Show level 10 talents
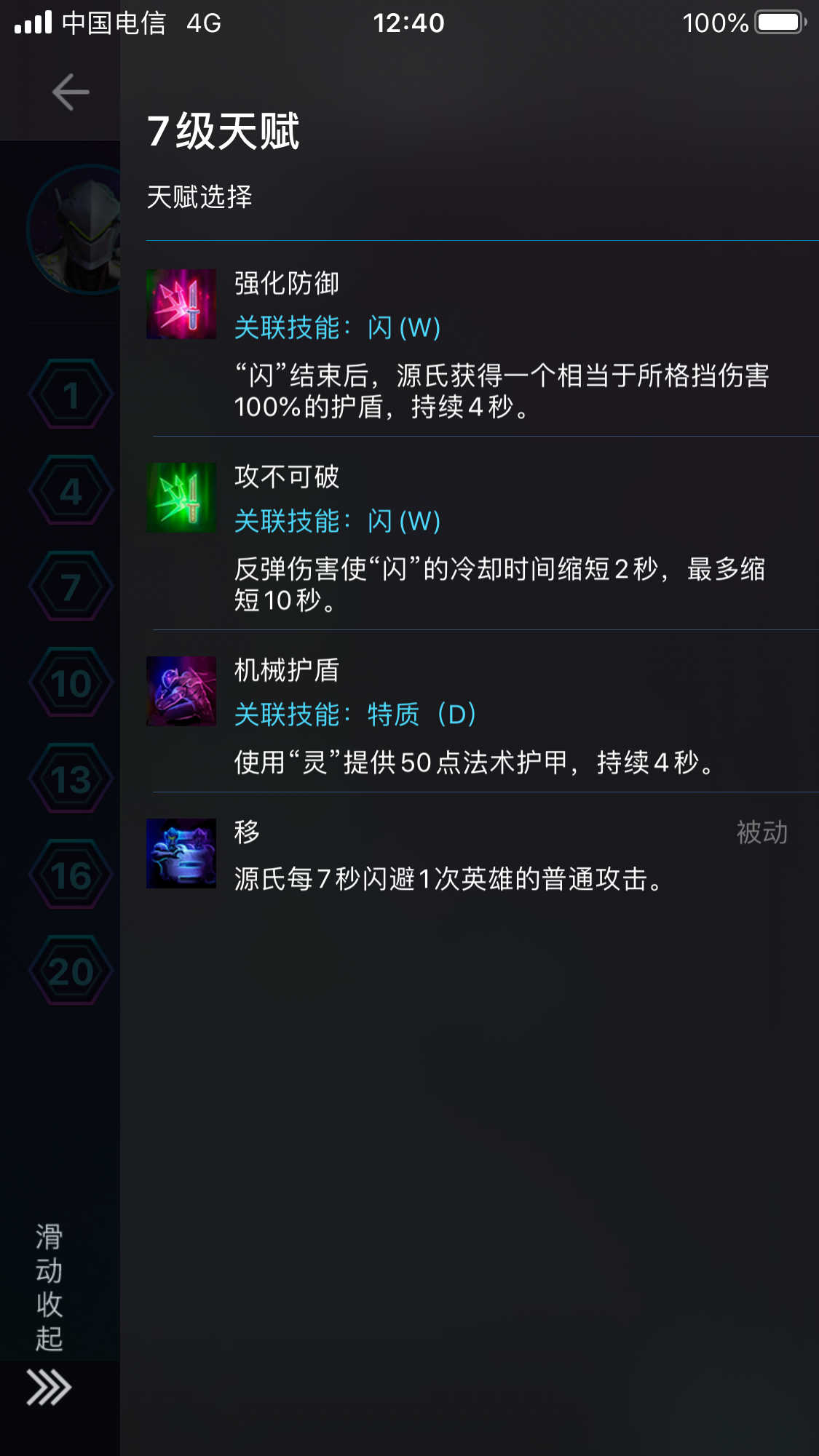This screenshot has height=1456, width=819. (x=71, y=683)
